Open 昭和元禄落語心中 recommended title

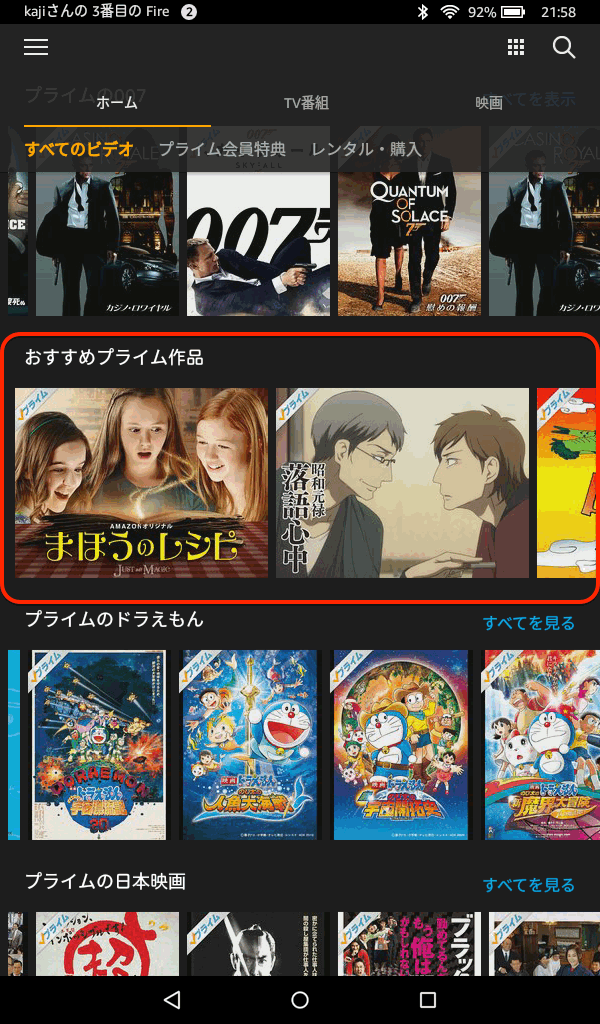click(402, 483)
